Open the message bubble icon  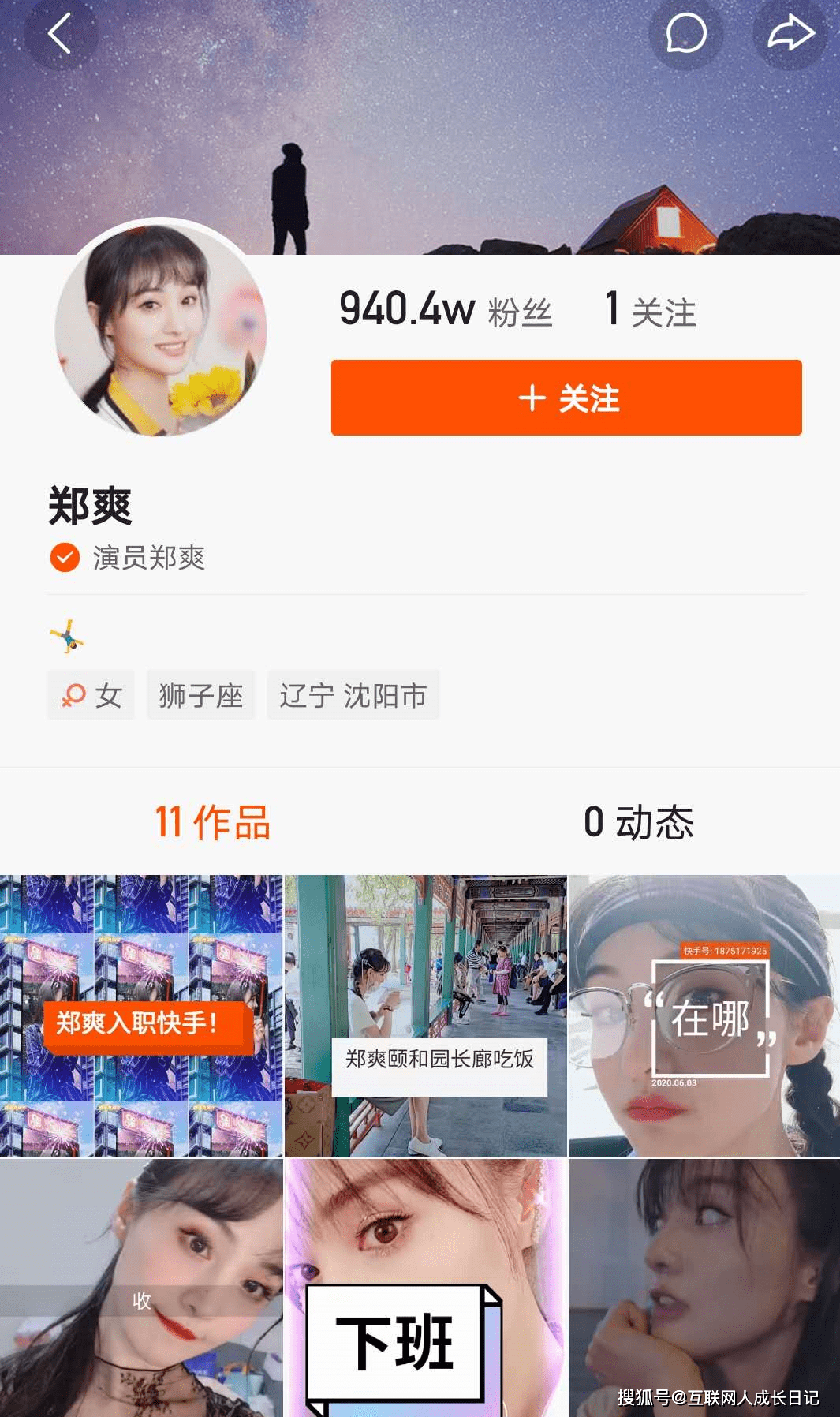(x=686, y=33)
